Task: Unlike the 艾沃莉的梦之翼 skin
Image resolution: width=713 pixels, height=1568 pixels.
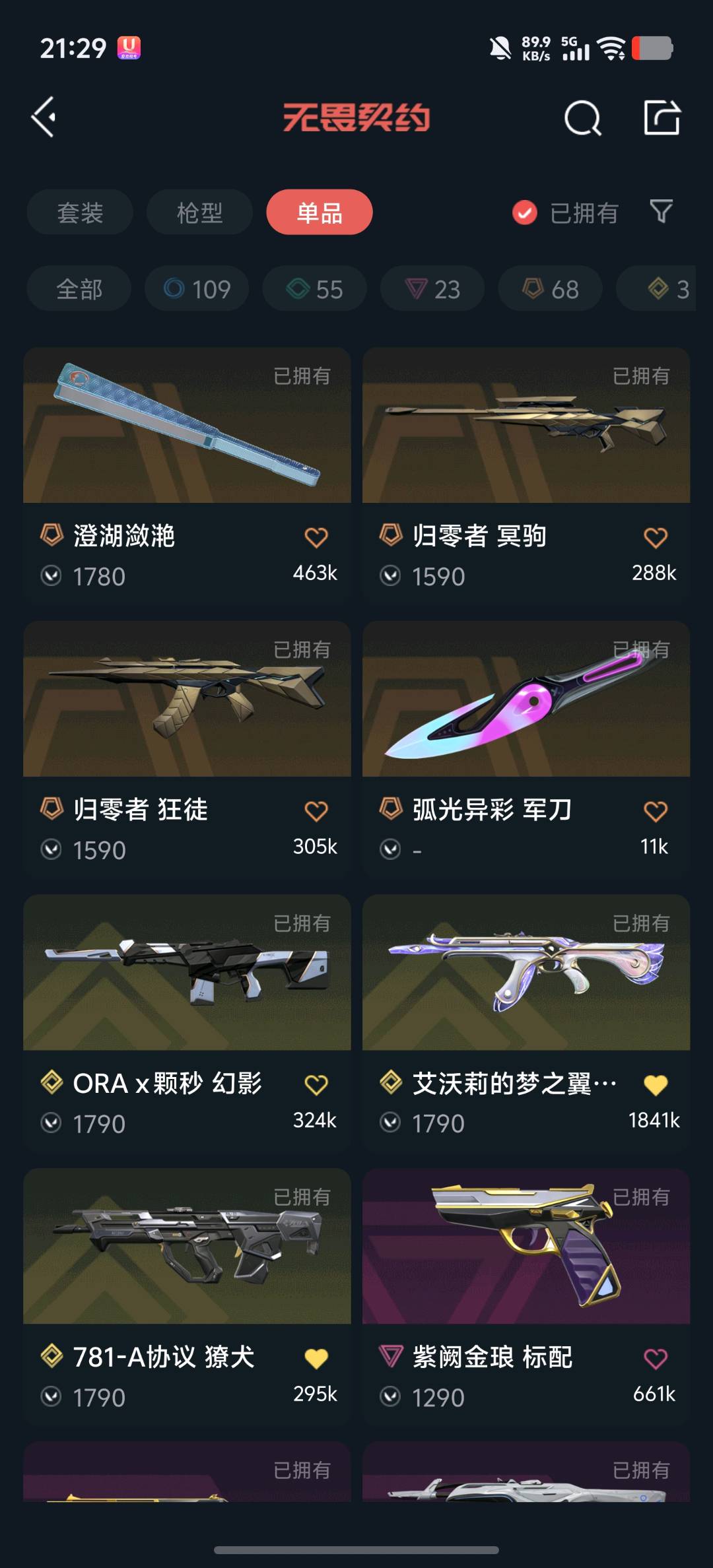Action: [x=655, y=1085]
